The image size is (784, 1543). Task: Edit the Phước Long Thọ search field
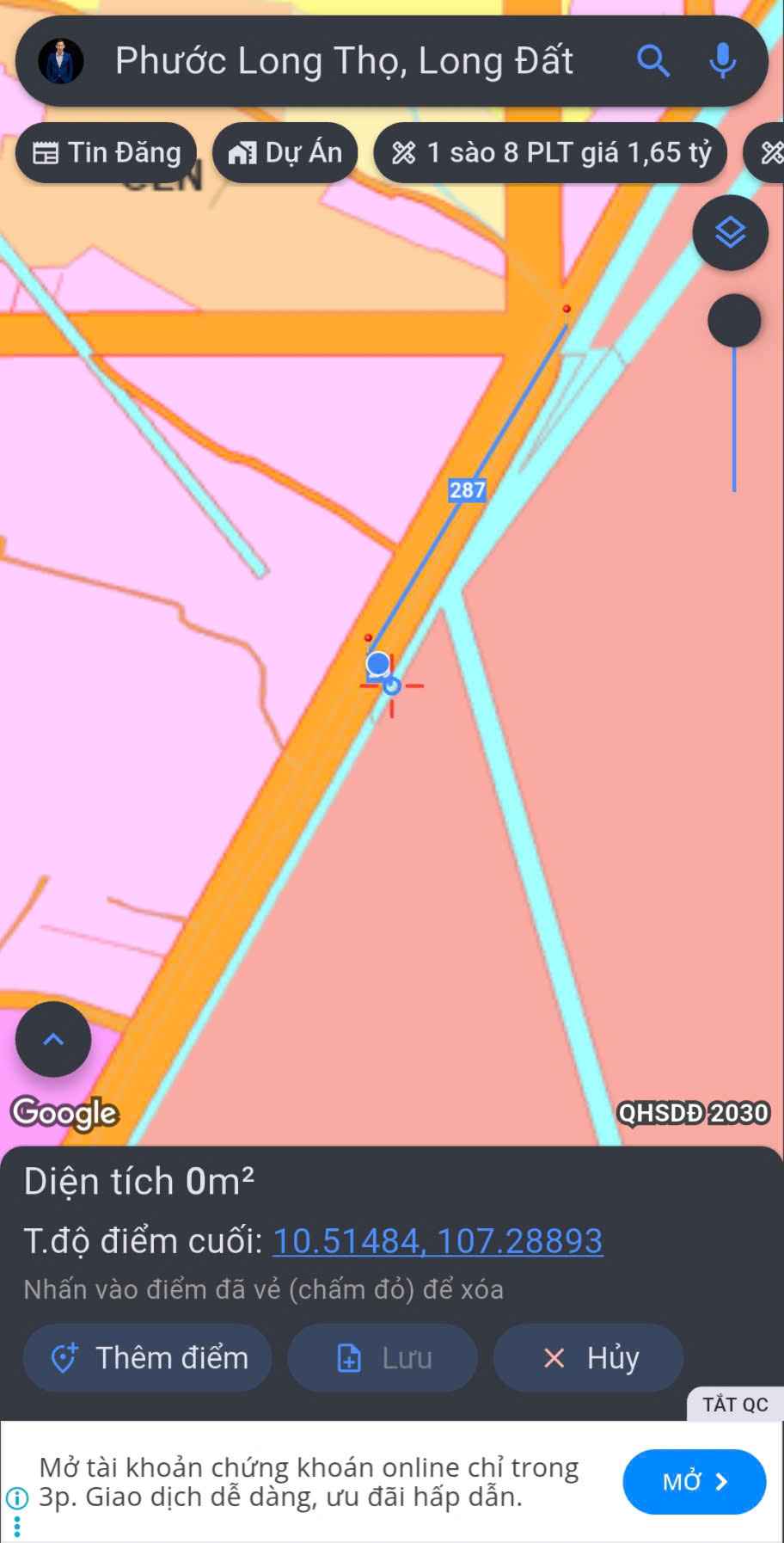point(344,61)
